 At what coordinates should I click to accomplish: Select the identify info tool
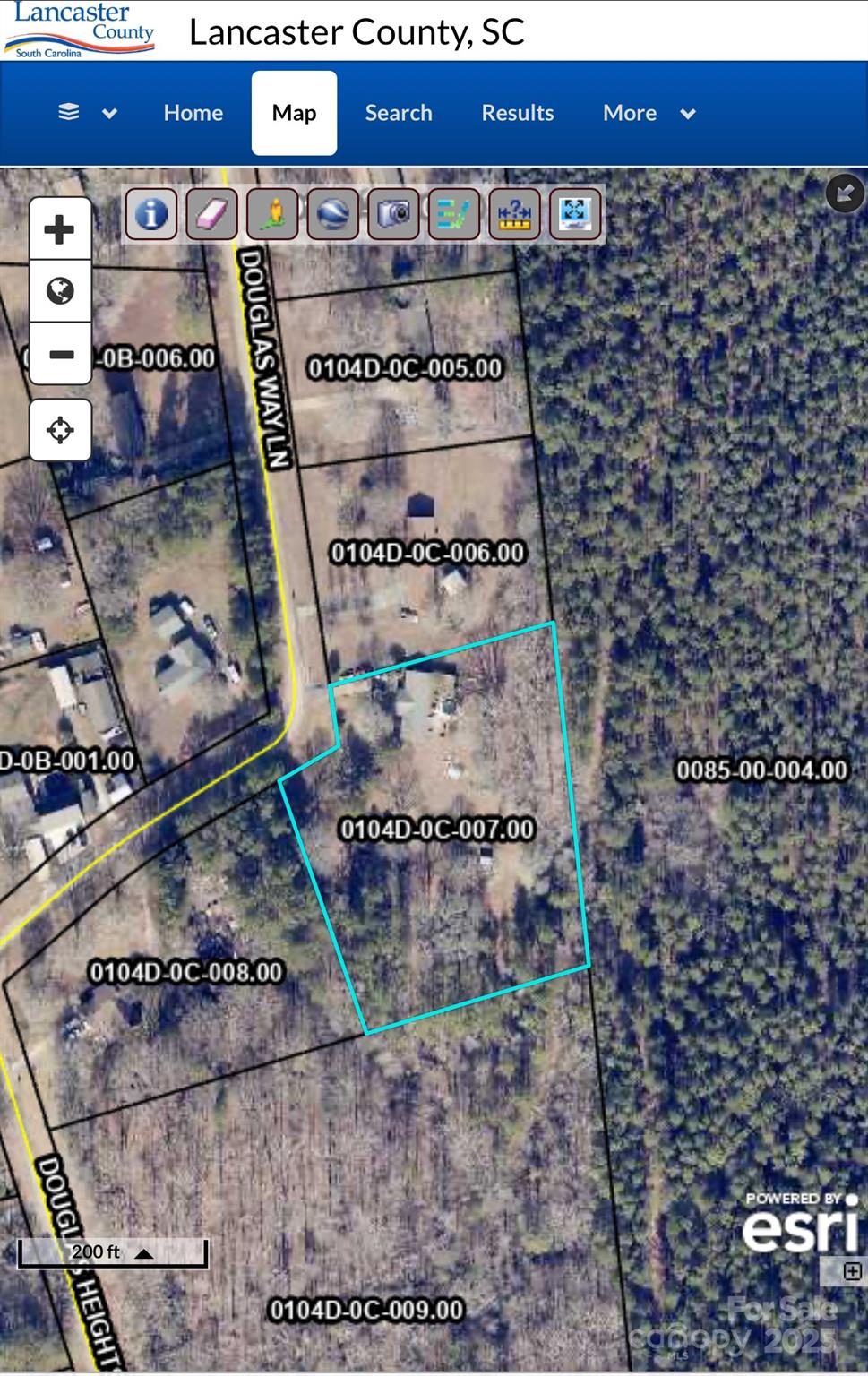coord(151,214)
